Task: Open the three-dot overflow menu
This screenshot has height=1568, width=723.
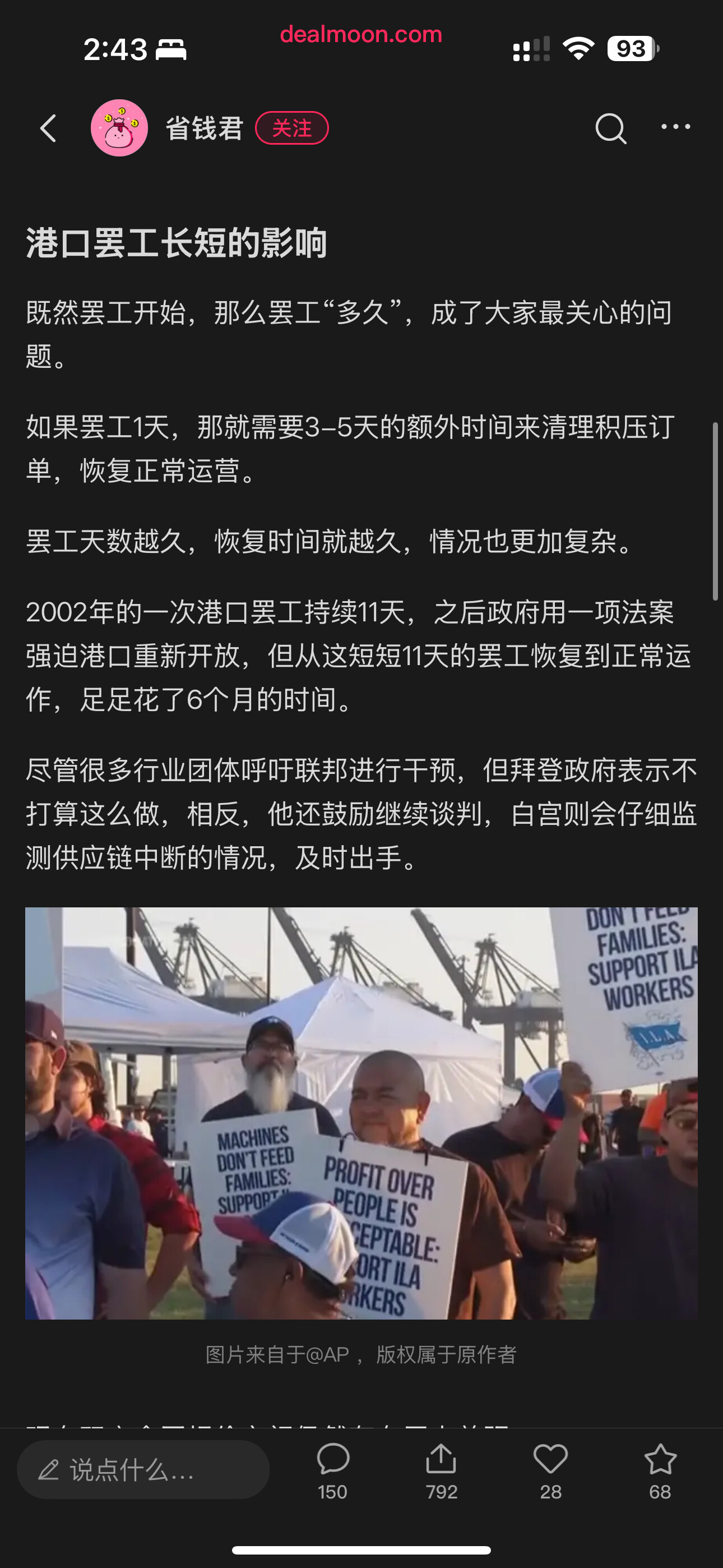Action: tap(675, 127)
